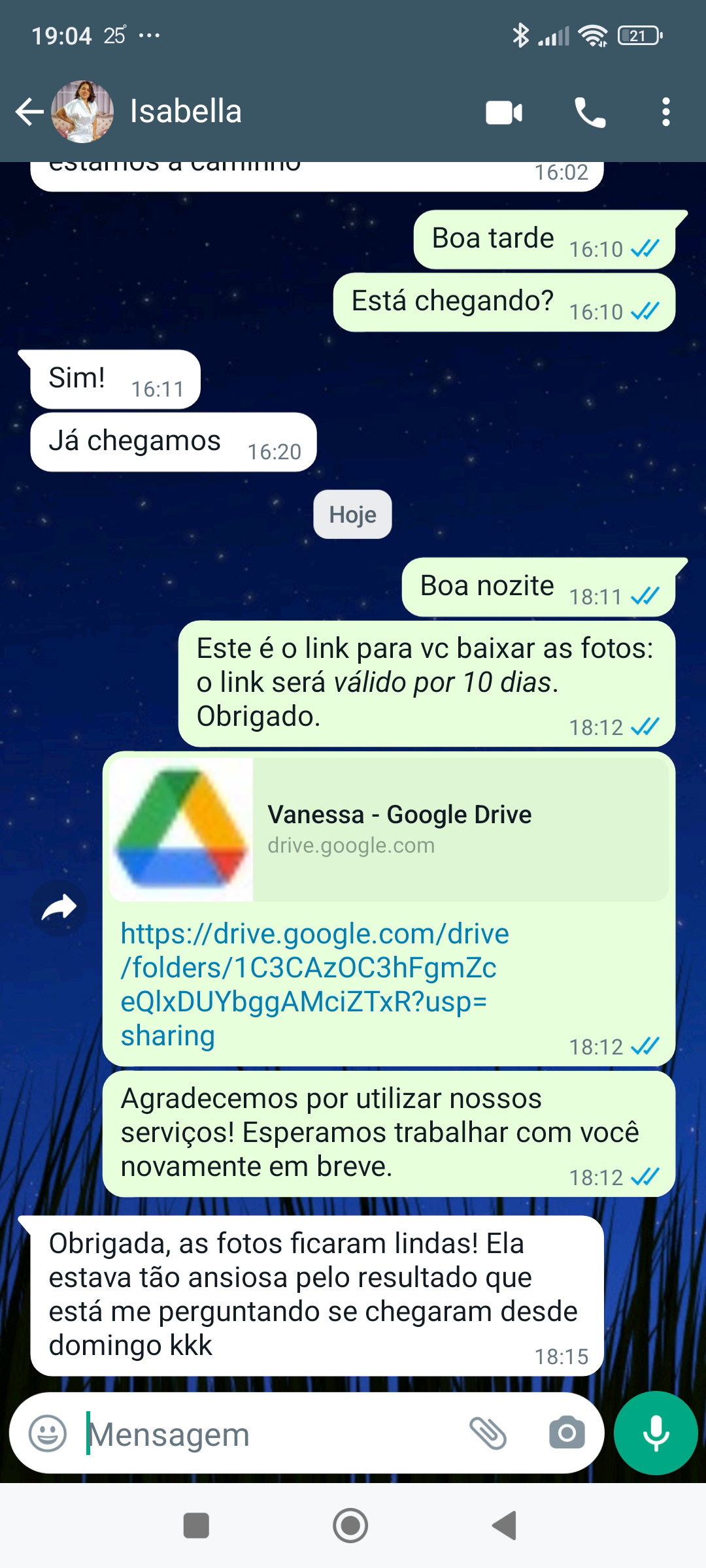Record a voice message
Viewport: 706px width, 1568px height.
pyautogui.click(x=656, y=1433)
